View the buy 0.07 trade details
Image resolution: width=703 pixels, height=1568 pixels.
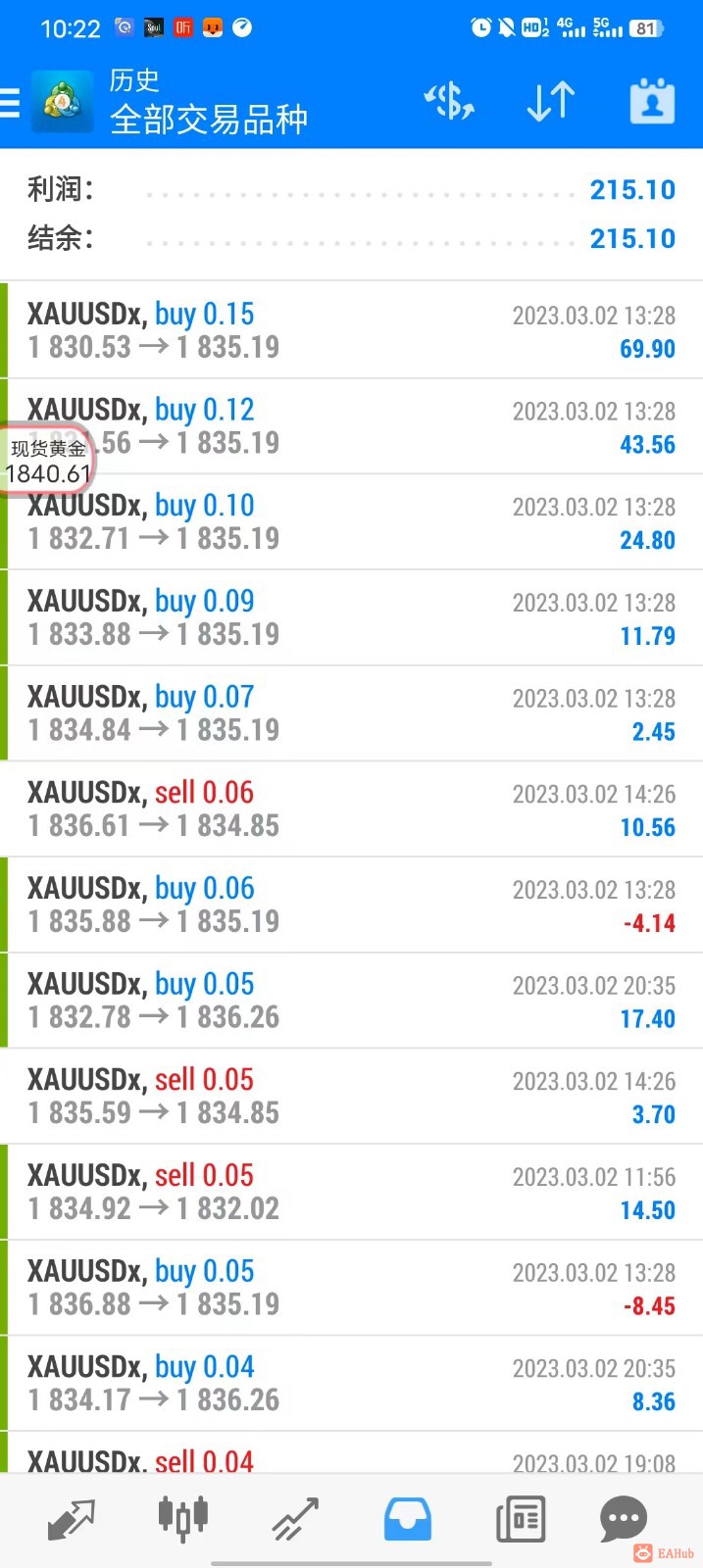click(x=351, y=712)
